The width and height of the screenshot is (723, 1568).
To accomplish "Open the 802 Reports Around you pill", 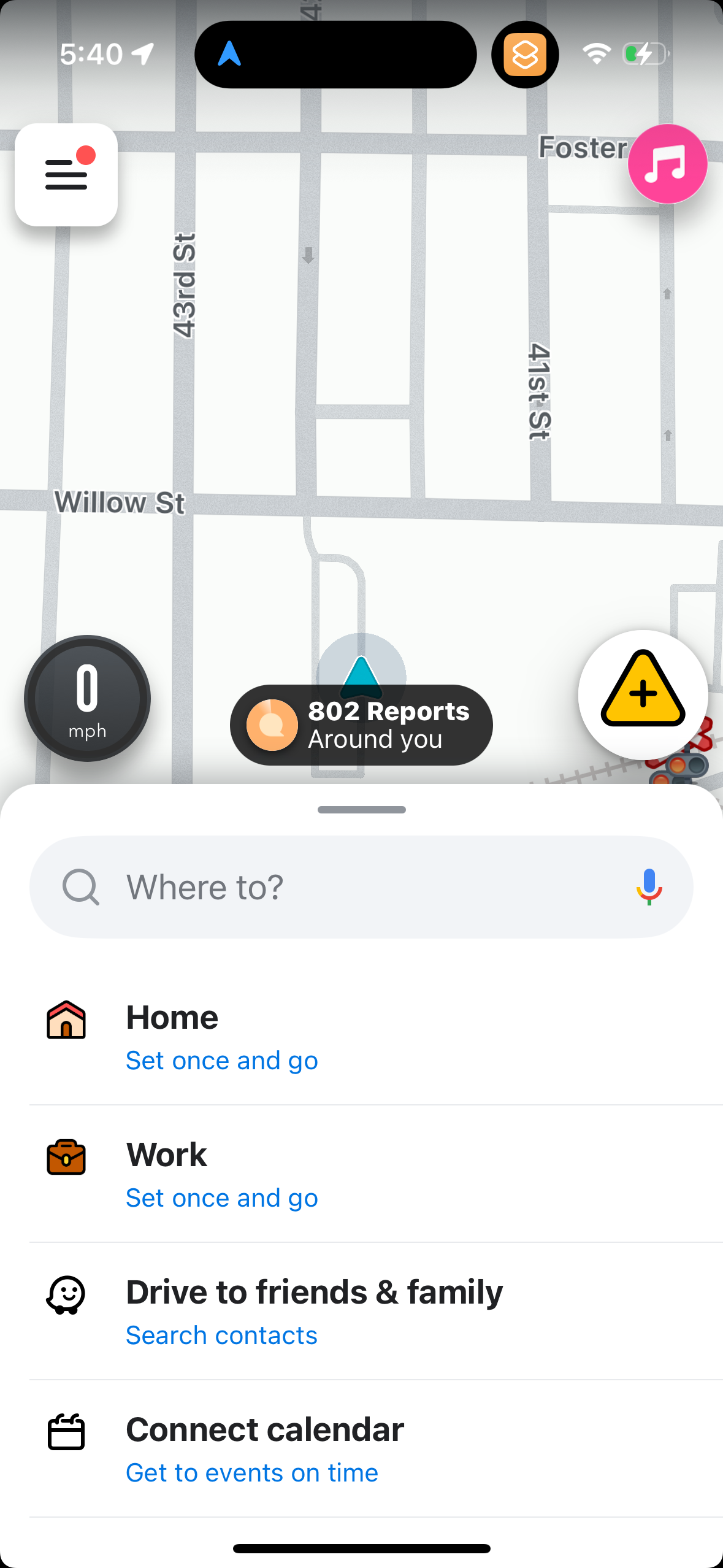I will [361, 724].
